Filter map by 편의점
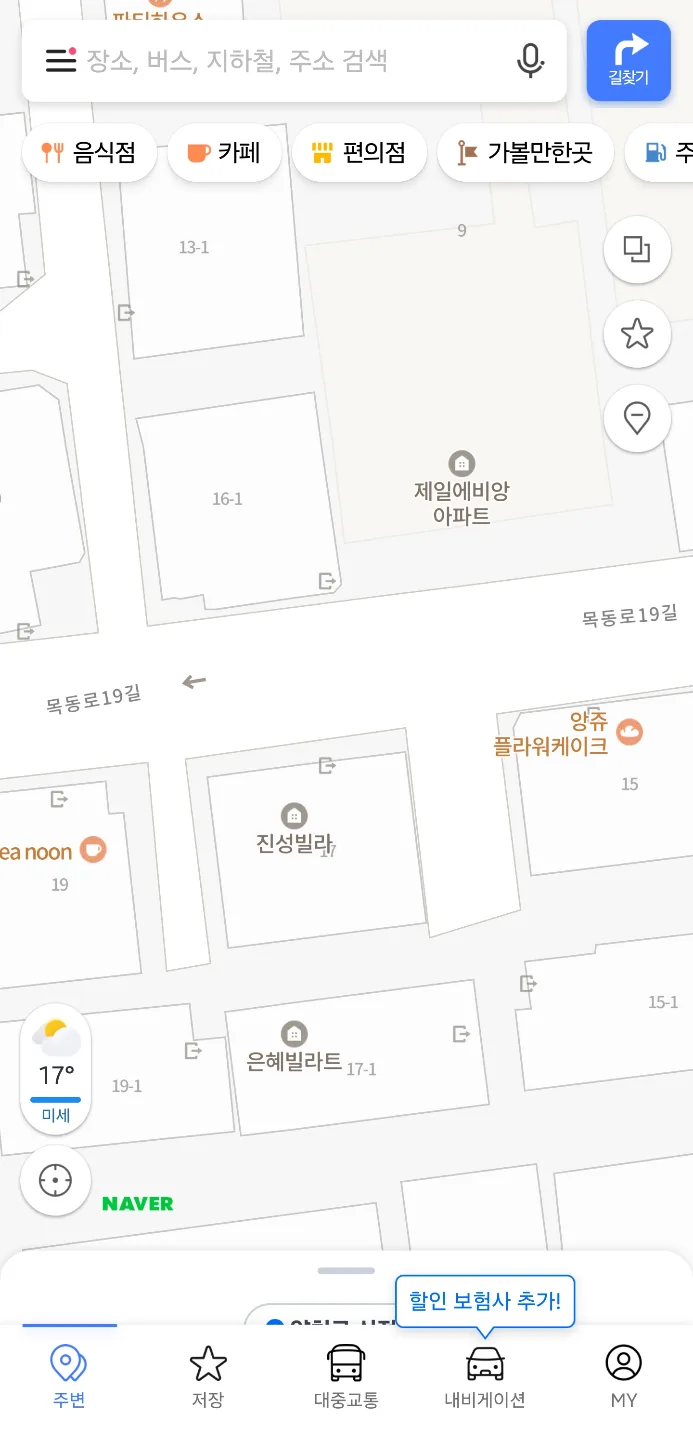 click(359, 153)
